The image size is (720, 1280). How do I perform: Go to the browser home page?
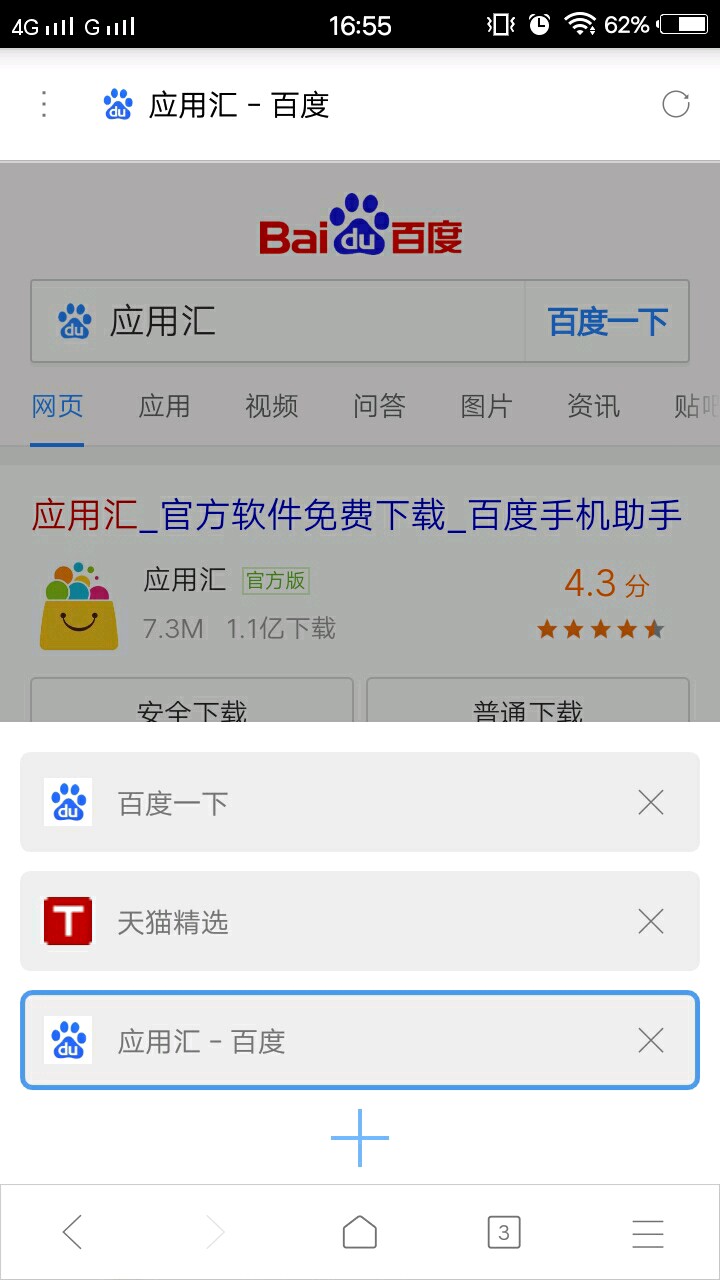point(360,1232)
